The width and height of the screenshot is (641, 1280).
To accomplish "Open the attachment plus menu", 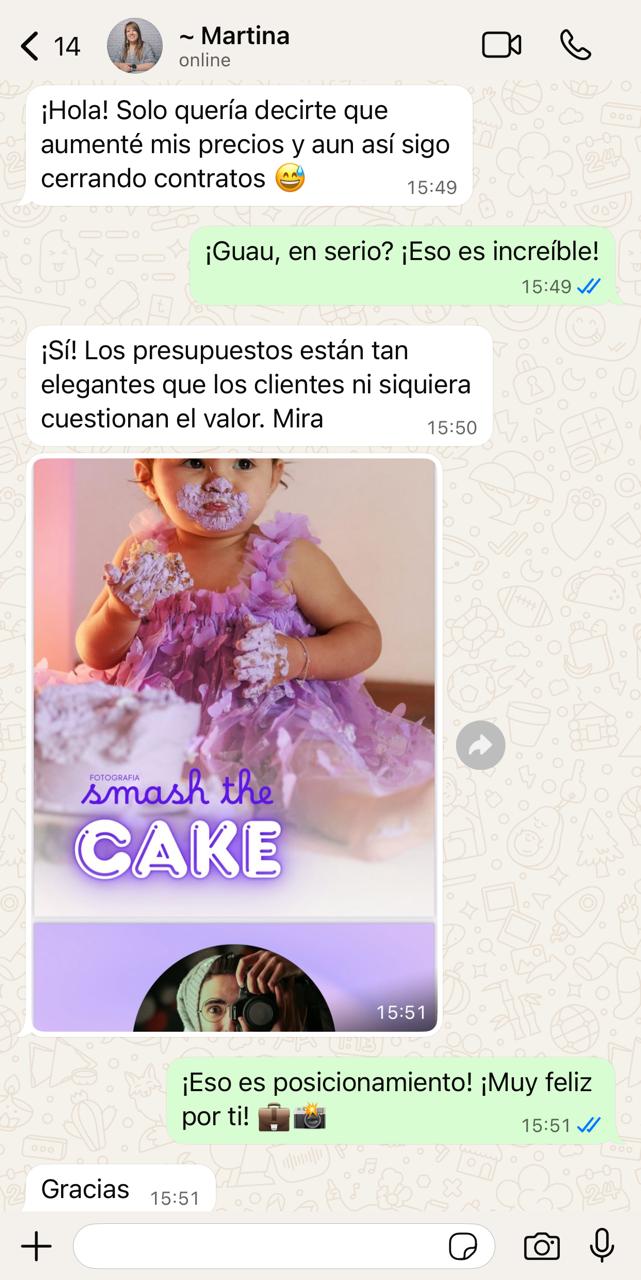I will (36, 1246).
